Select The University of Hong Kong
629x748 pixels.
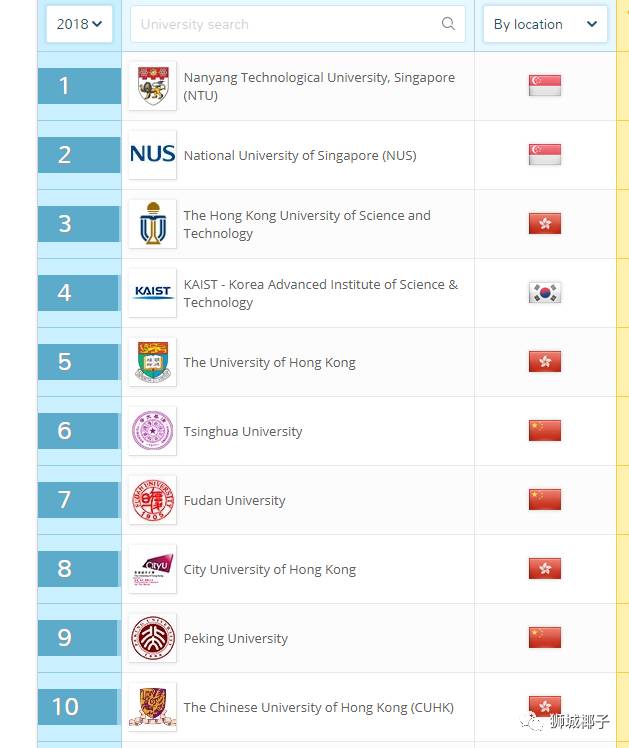pyautogui.click(x=269, y=362)
